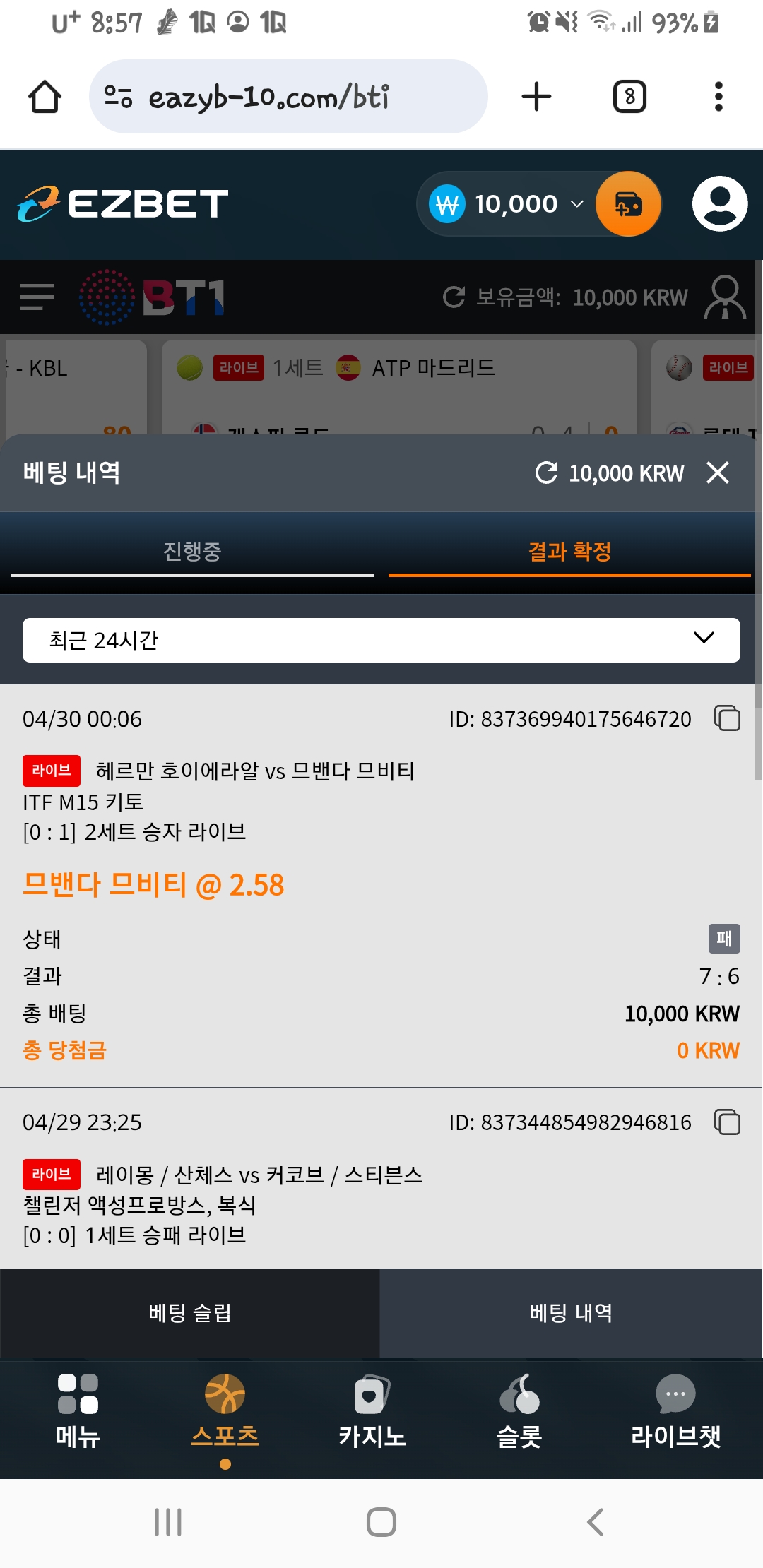Open the 최근 24시간 period dropdown
The width and height of the screenshot is (763, 1568).
point(381,640)
